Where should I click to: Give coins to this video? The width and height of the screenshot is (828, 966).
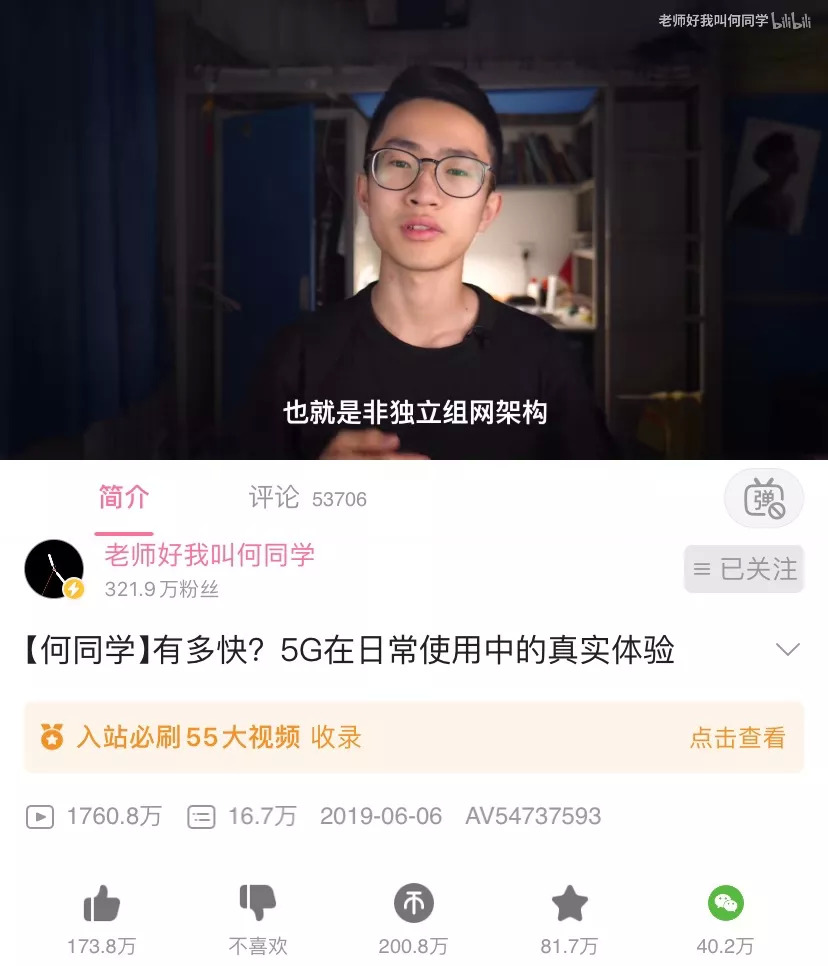(413, 904)
